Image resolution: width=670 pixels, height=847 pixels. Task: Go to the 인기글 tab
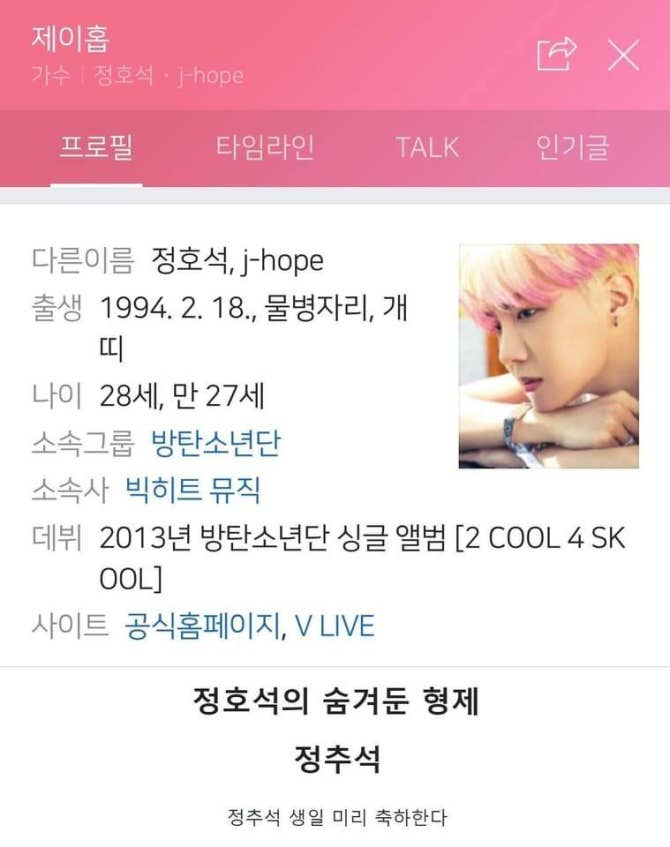[572, 148]
